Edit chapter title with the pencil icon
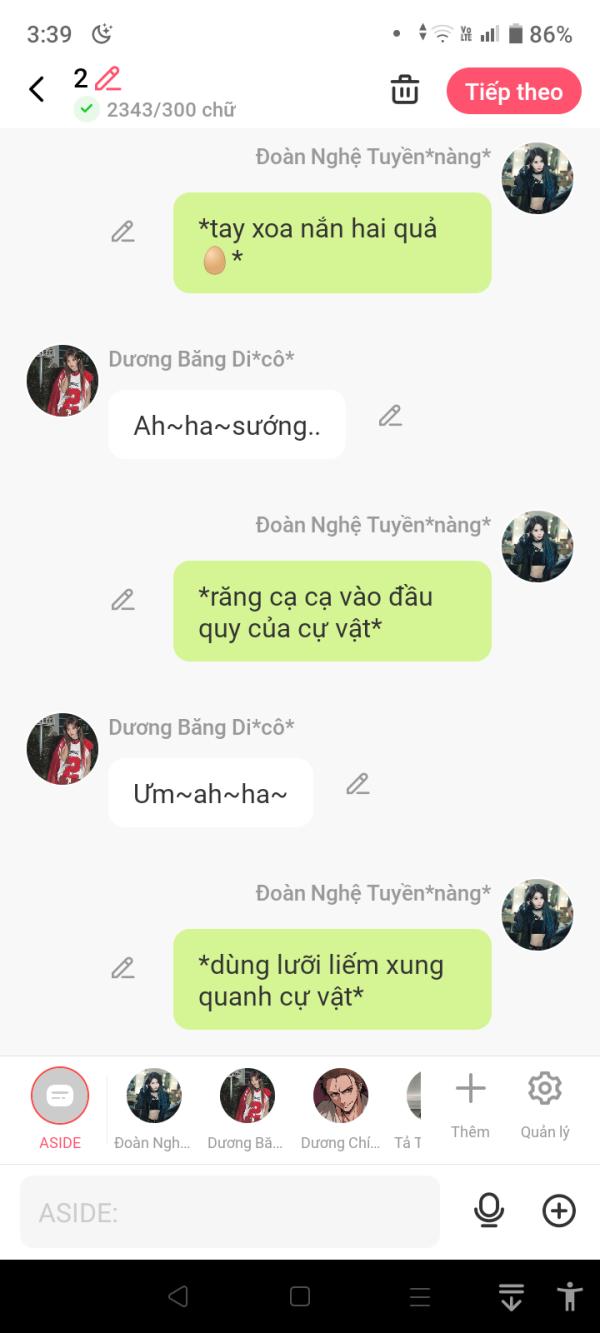The width and height of the screenshot is (600, 1333). click(x=108, y=79)
